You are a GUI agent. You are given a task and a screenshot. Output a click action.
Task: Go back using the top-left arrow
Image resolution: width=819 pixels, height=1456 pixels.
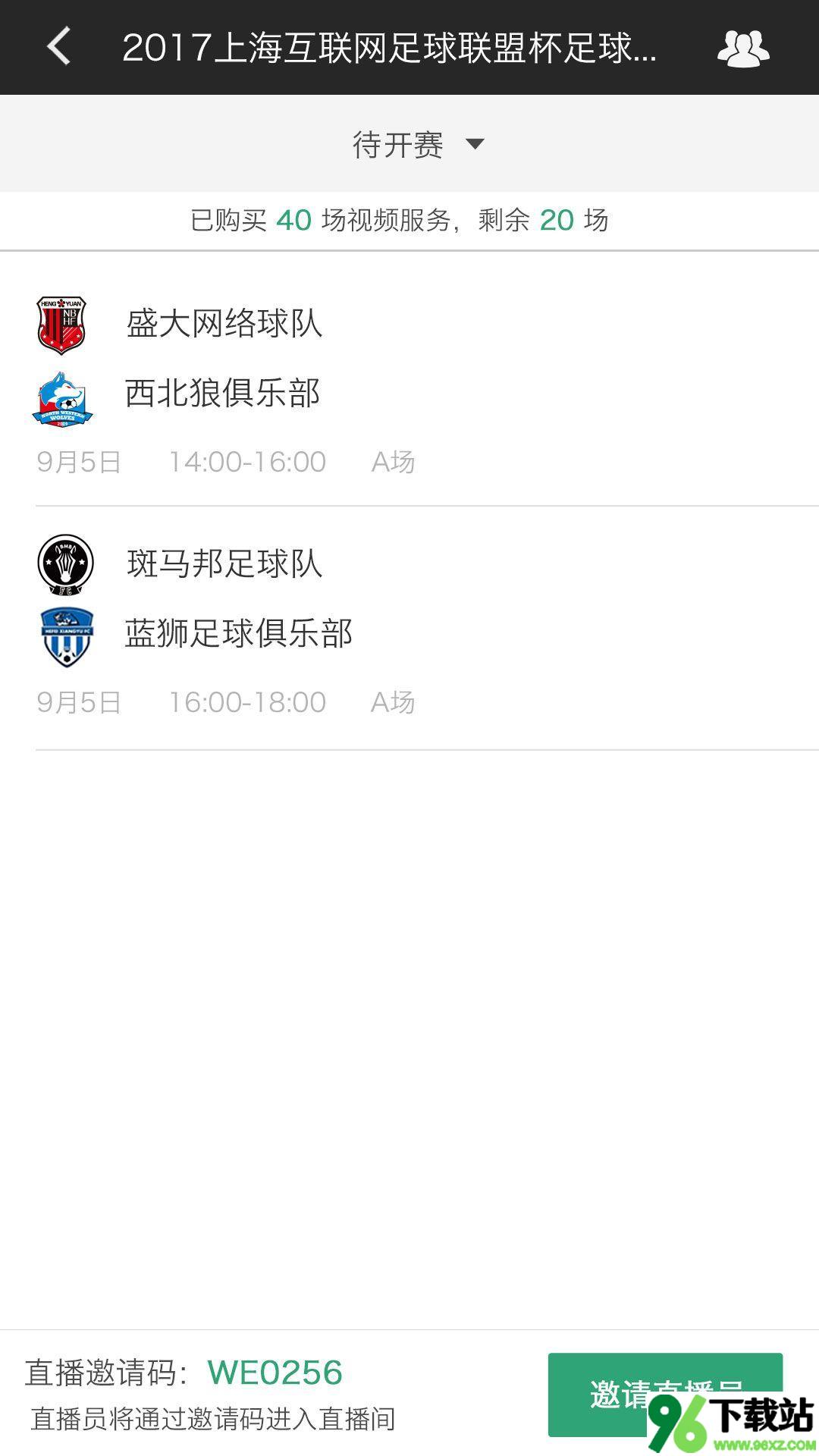pos(59,47)
